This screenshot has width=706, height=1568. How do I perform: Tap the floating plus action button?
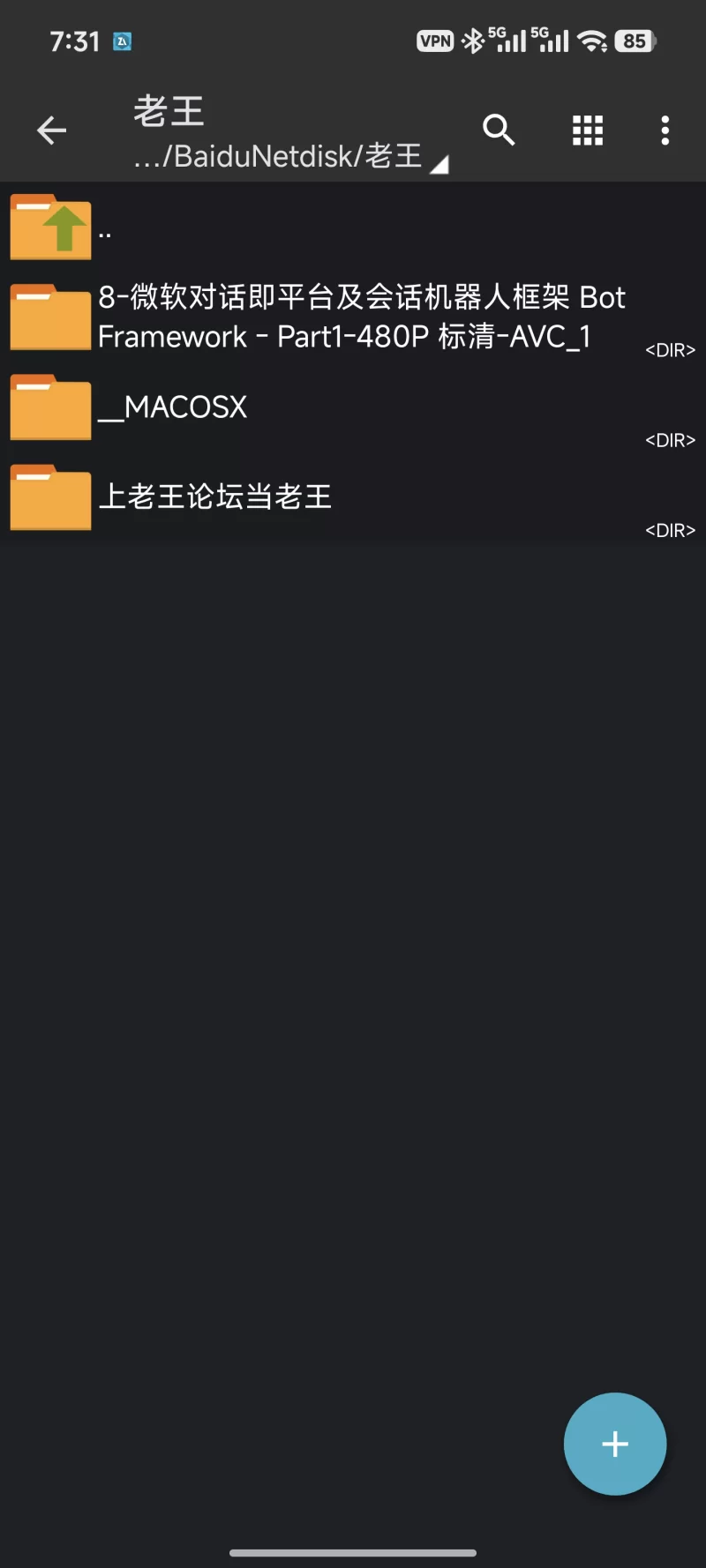point(615,1444)
